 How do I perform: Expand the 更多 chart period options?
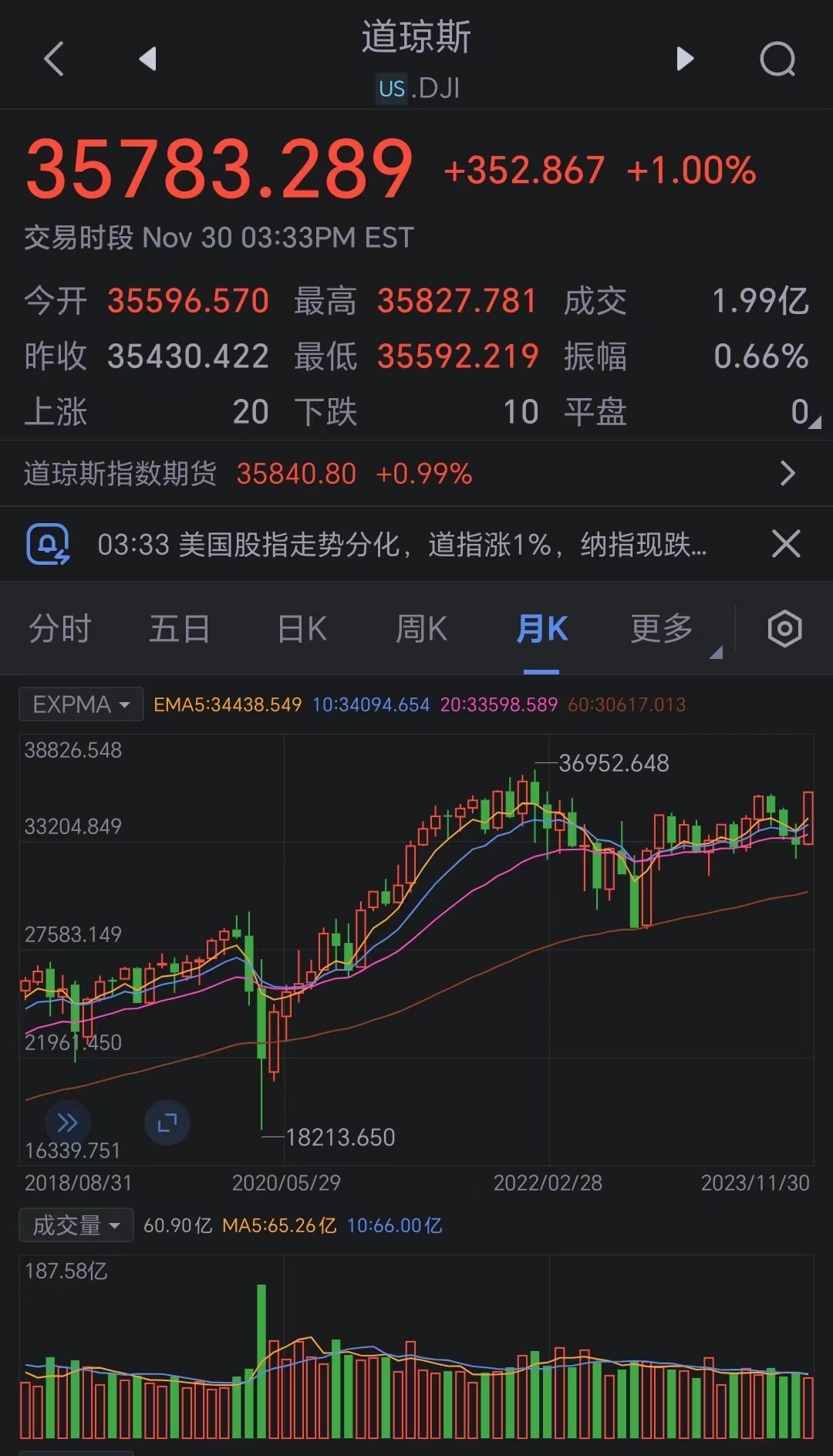[x=662, y=629]
